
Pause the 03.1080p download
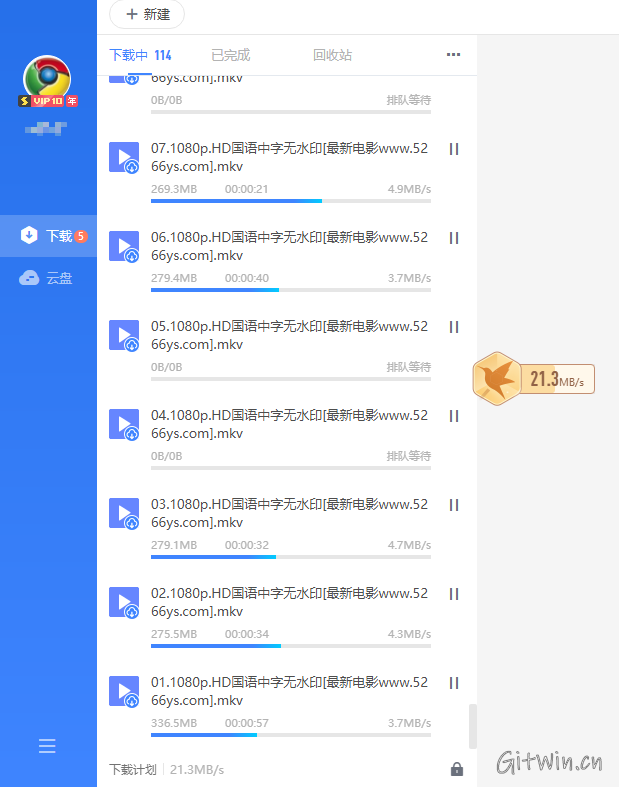tap(453, 505)
